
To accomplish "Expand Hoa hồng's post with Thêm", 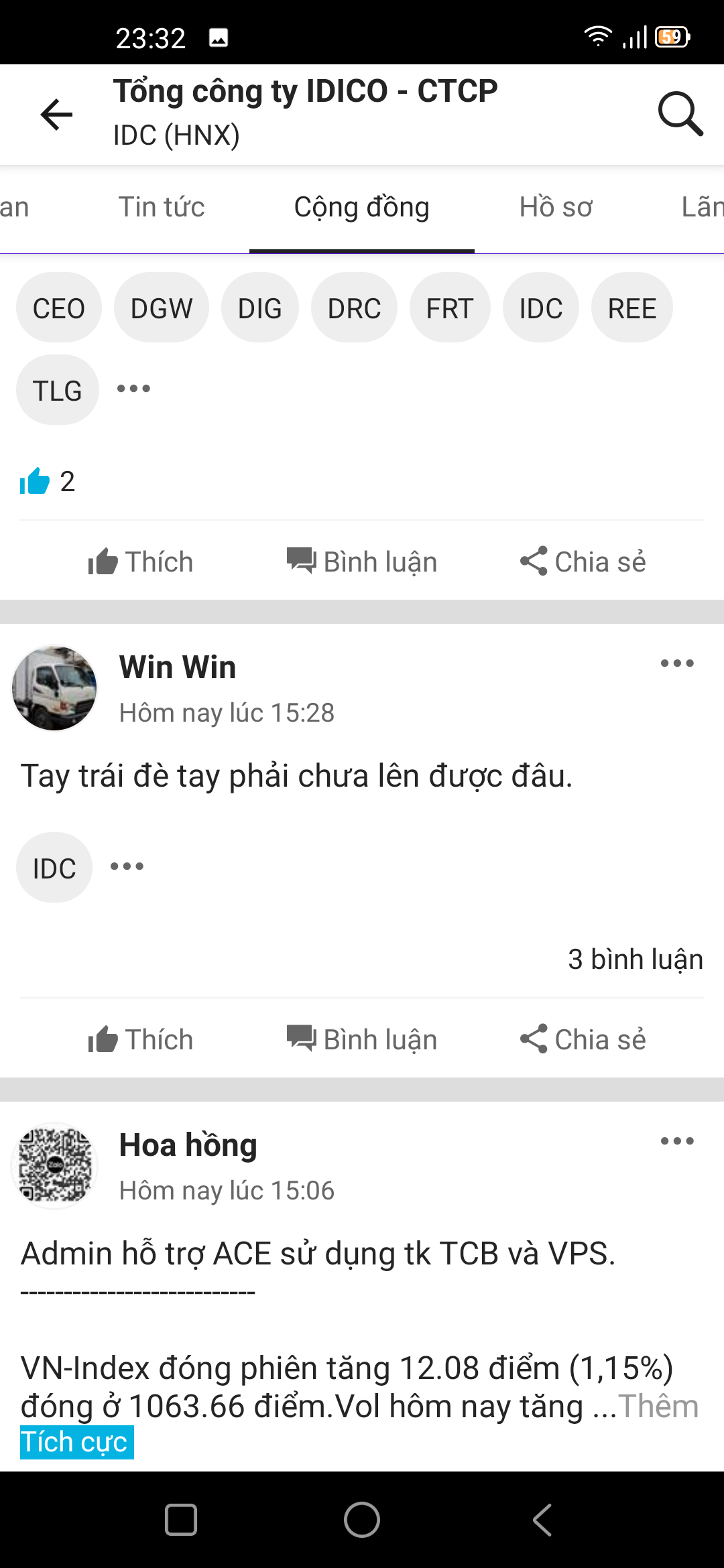I will tap(658, 1407).
